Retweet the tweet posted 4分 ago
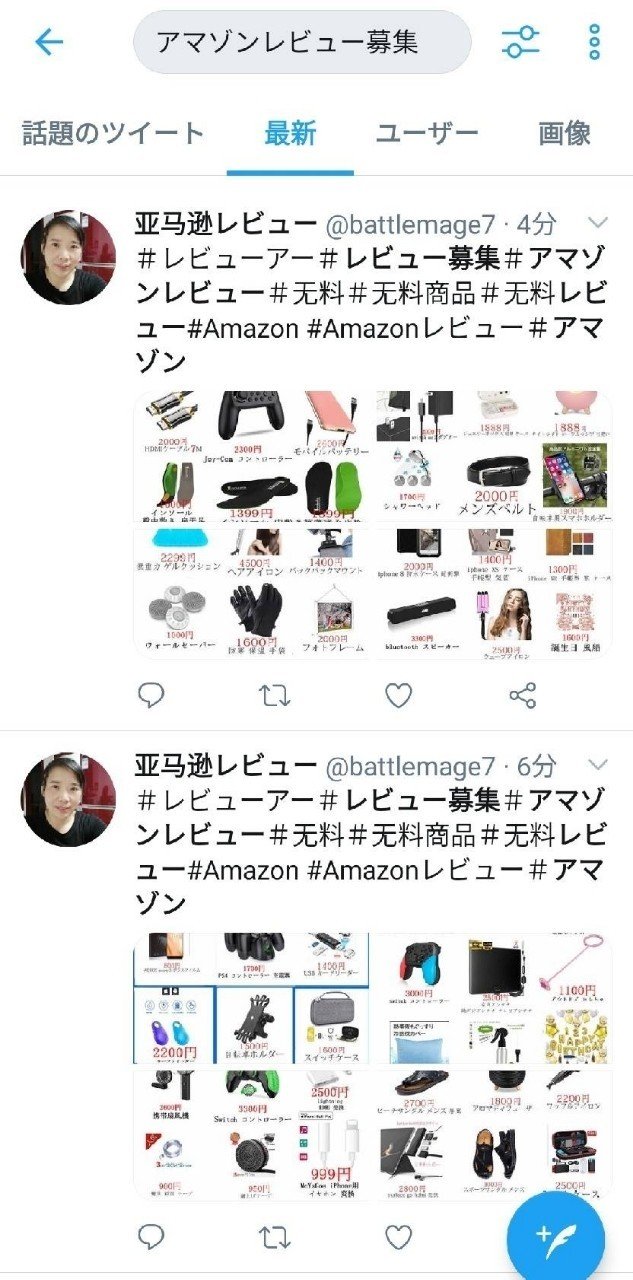Image resolution: width=633 pixels, height=1280 pixels. tap(274, 694)
